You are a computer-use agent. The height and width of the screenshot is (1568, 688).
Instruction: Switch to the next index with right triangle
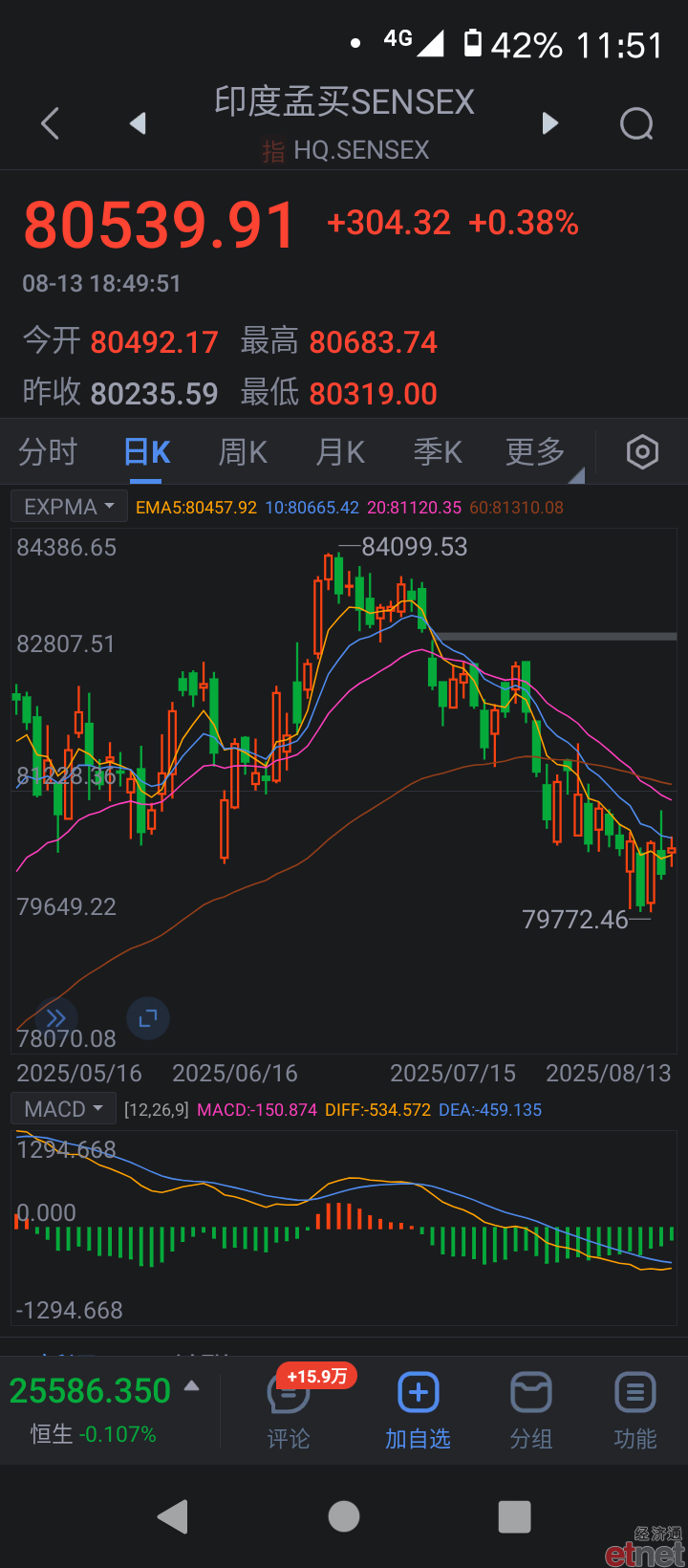(549, 123)
